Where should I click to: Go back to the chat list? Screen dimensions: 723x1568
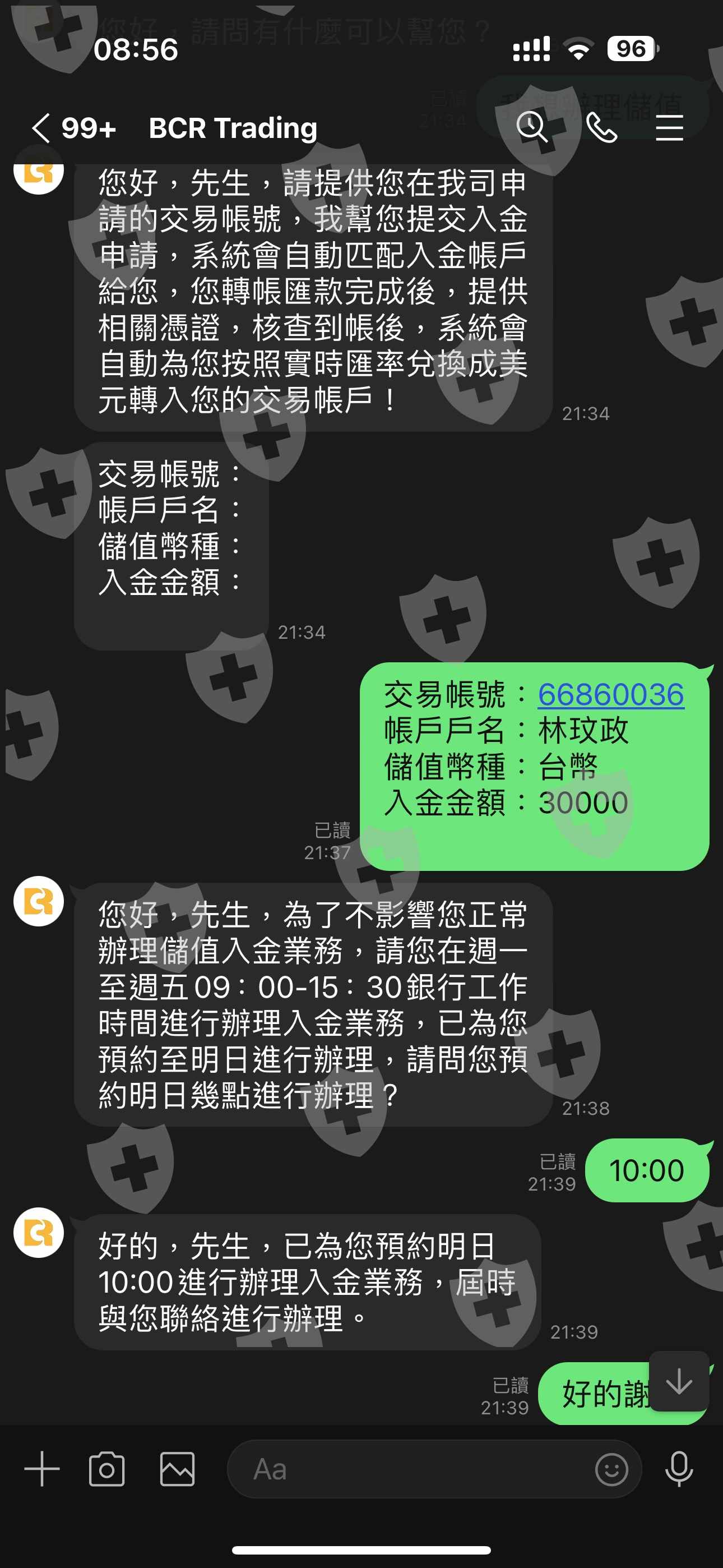coord(41,128)
